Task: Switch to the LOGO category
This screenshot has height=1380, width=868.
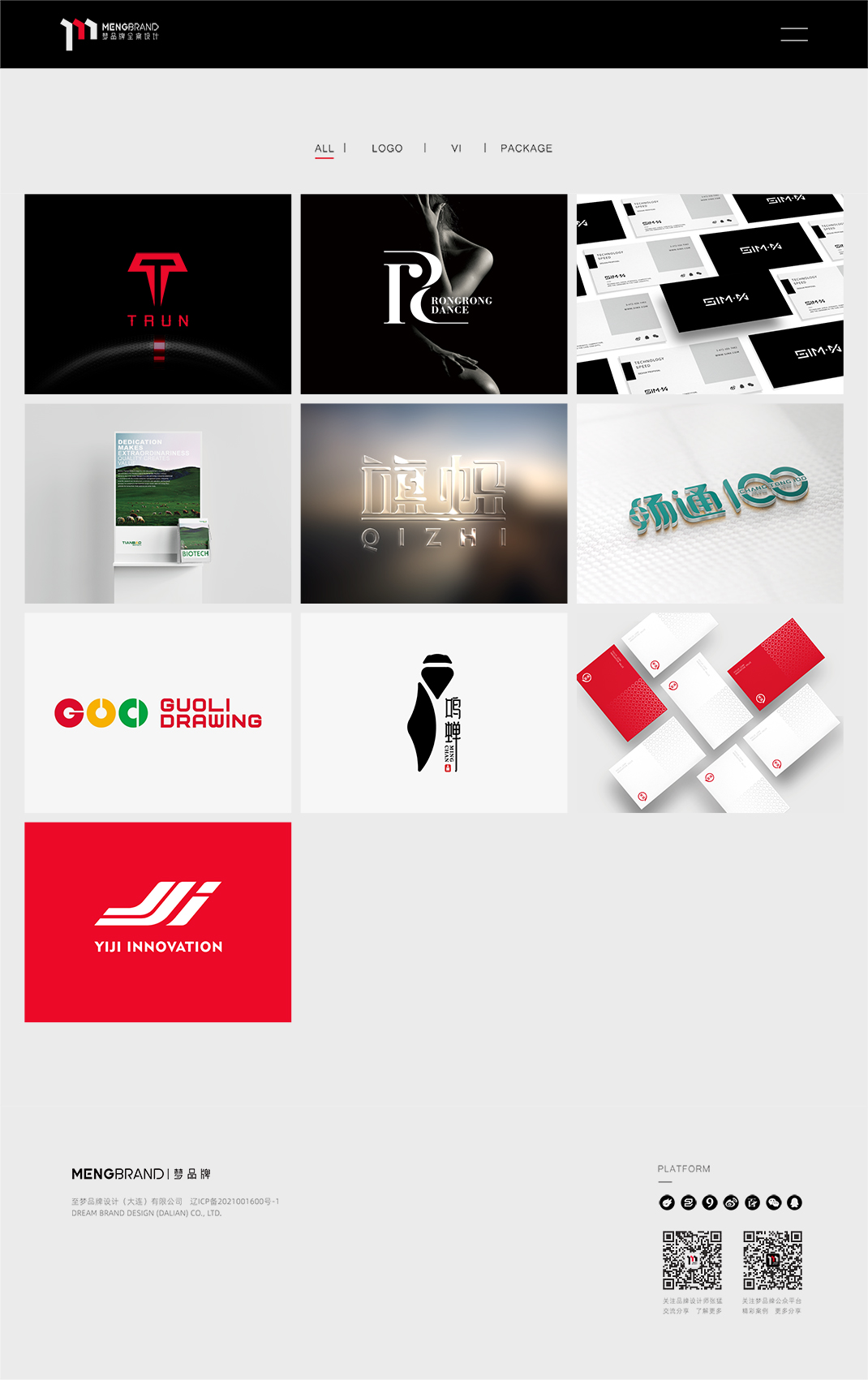Action: tap(387, 148)
